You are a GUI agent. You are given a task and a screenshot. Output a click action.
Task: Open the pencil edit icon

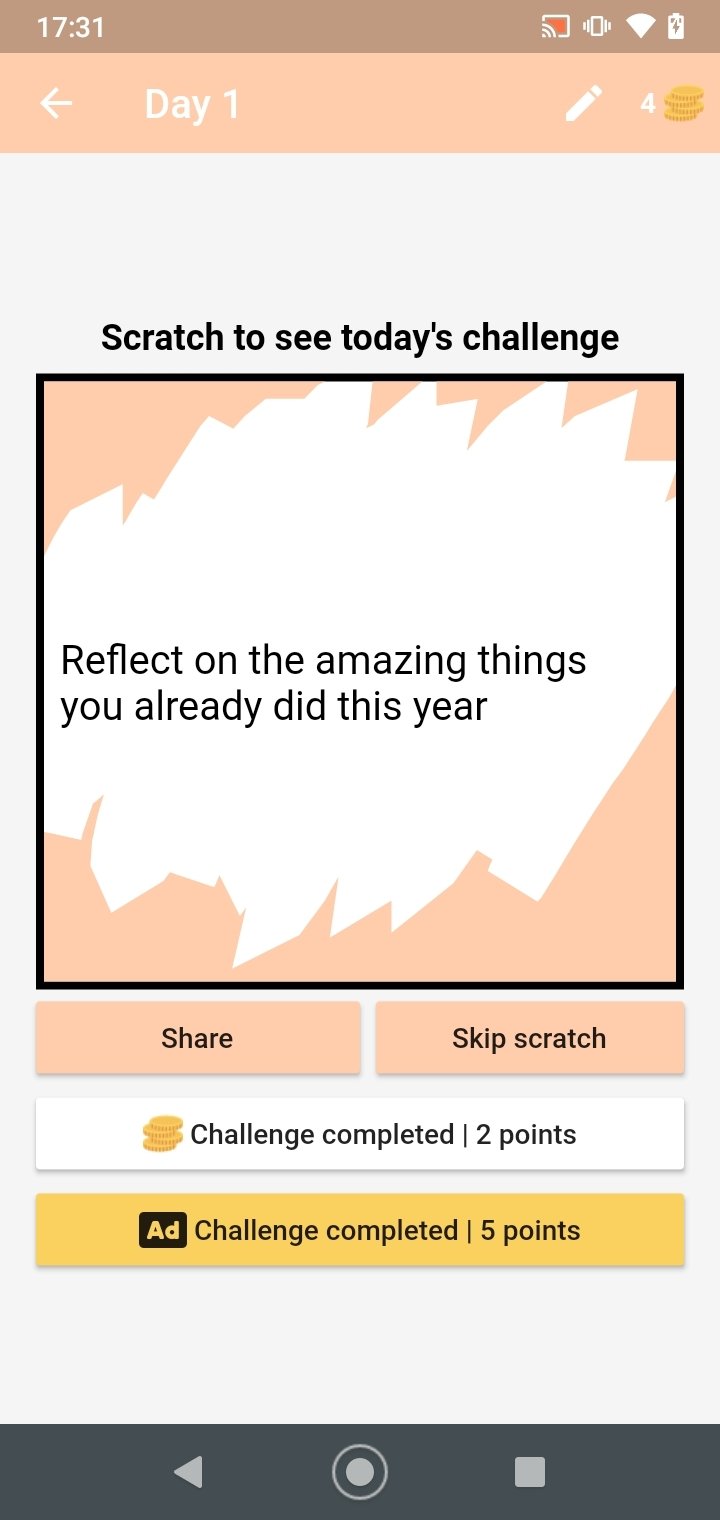coord(584,103)
